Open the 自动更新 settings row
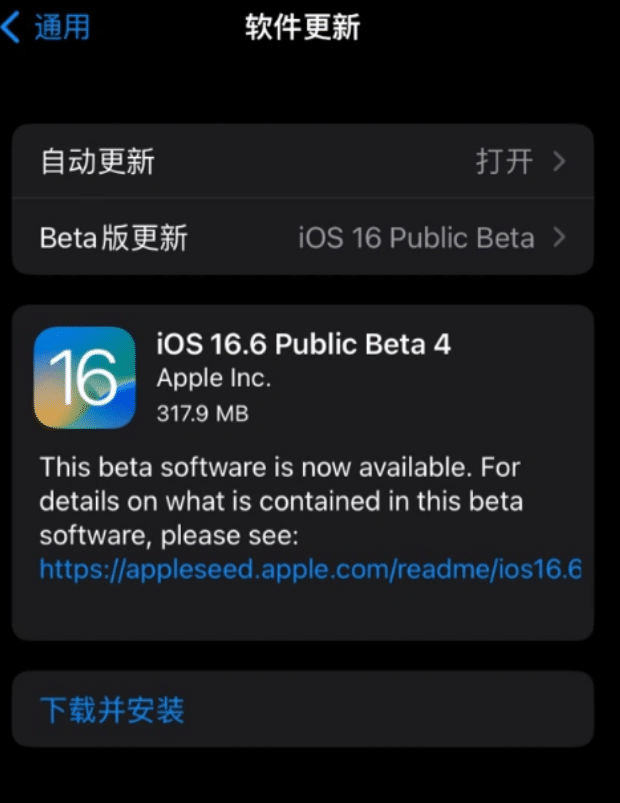The height and width of the screenshot is (803, 620). (302, 161)
